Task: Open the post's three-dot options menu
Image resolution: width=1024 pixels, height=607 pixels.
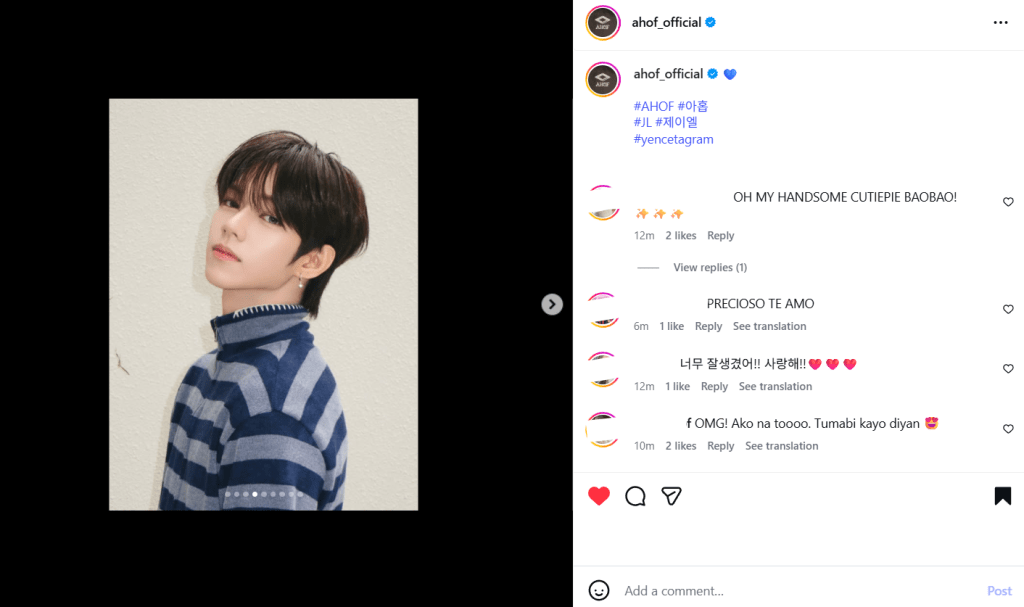Action: point(1000,22)
